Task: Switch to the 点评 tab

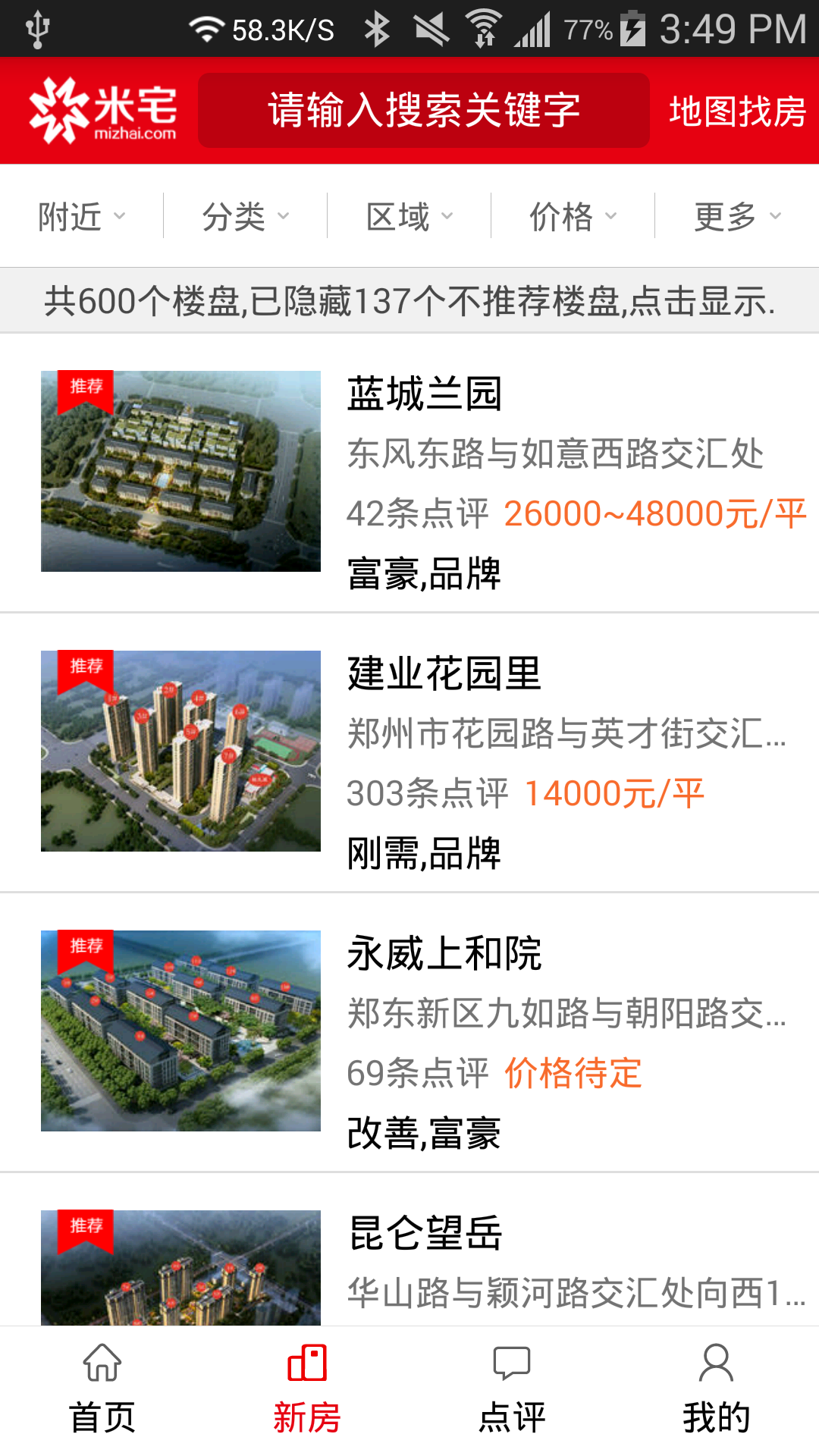Action: click(512, 1389)
